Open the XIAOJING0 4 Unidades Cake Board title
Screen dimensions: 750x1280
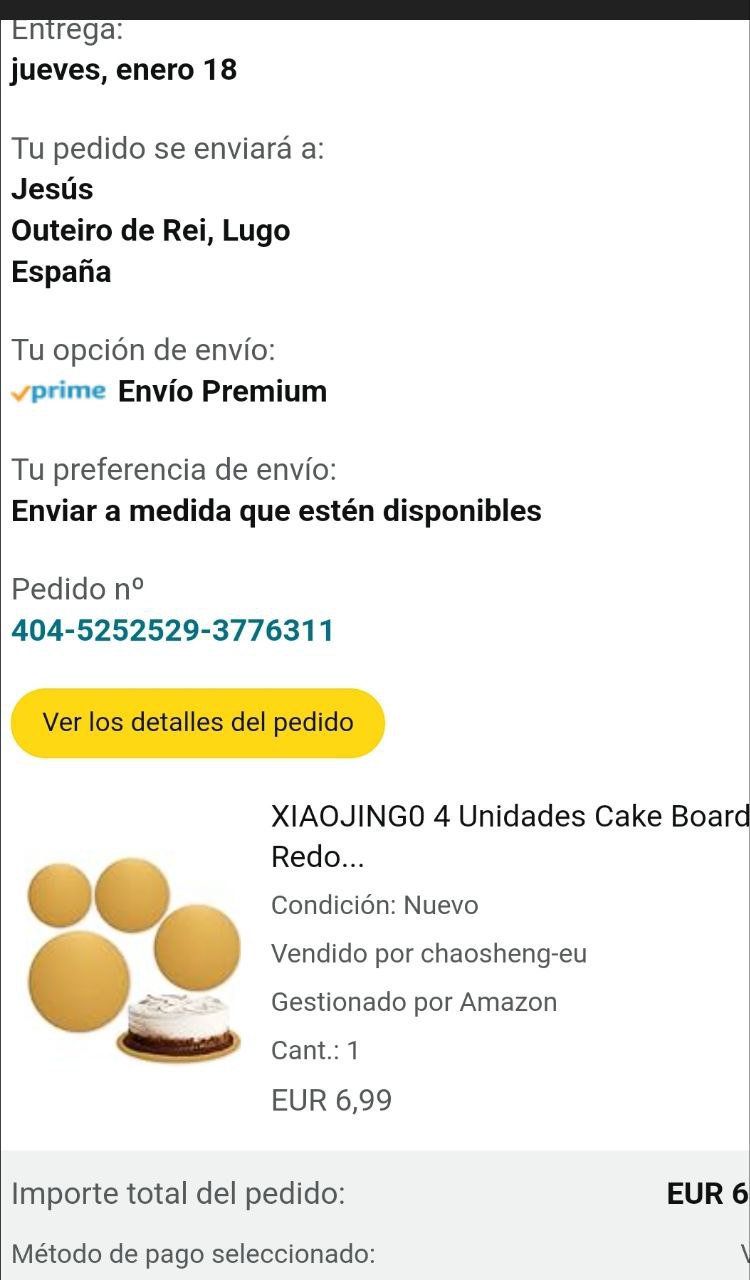[x=509, y=836]
